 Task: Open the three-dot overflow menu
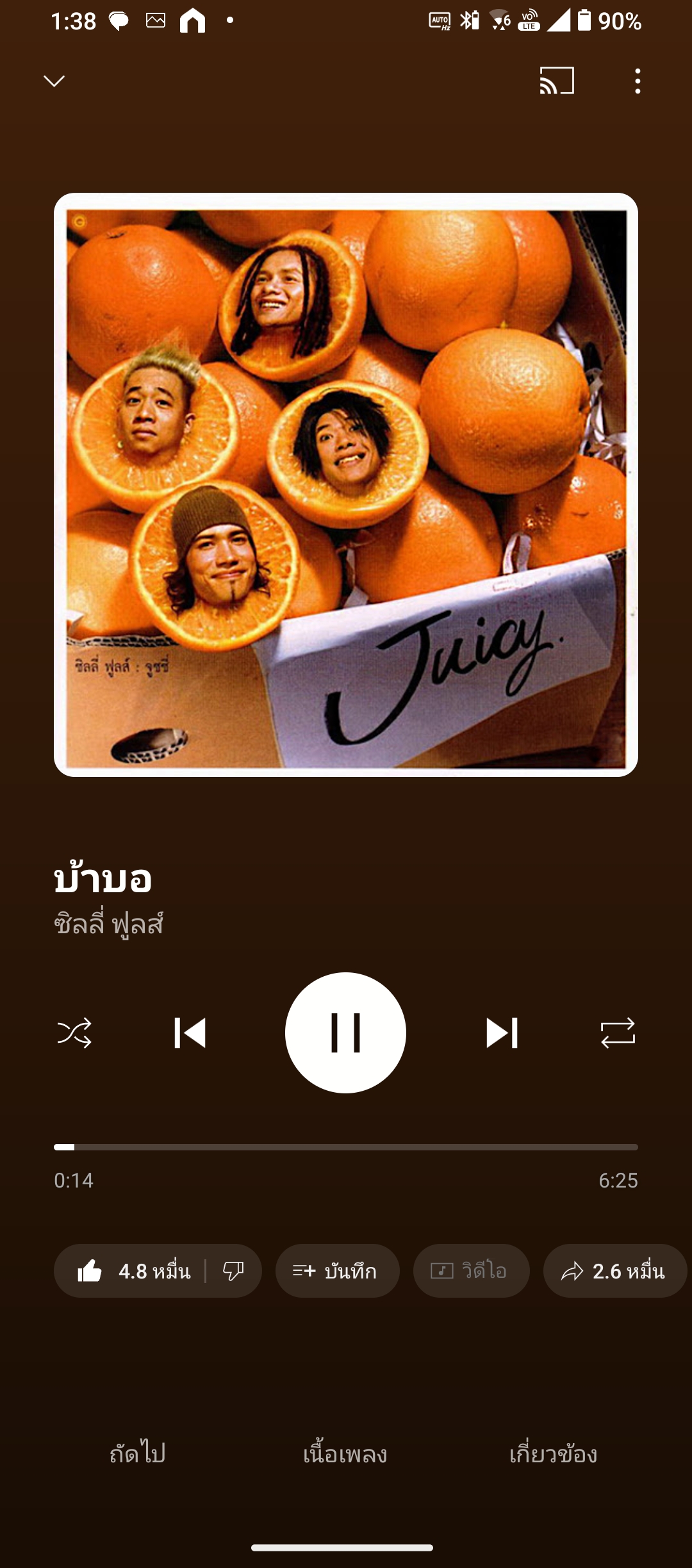click(638, 81)
